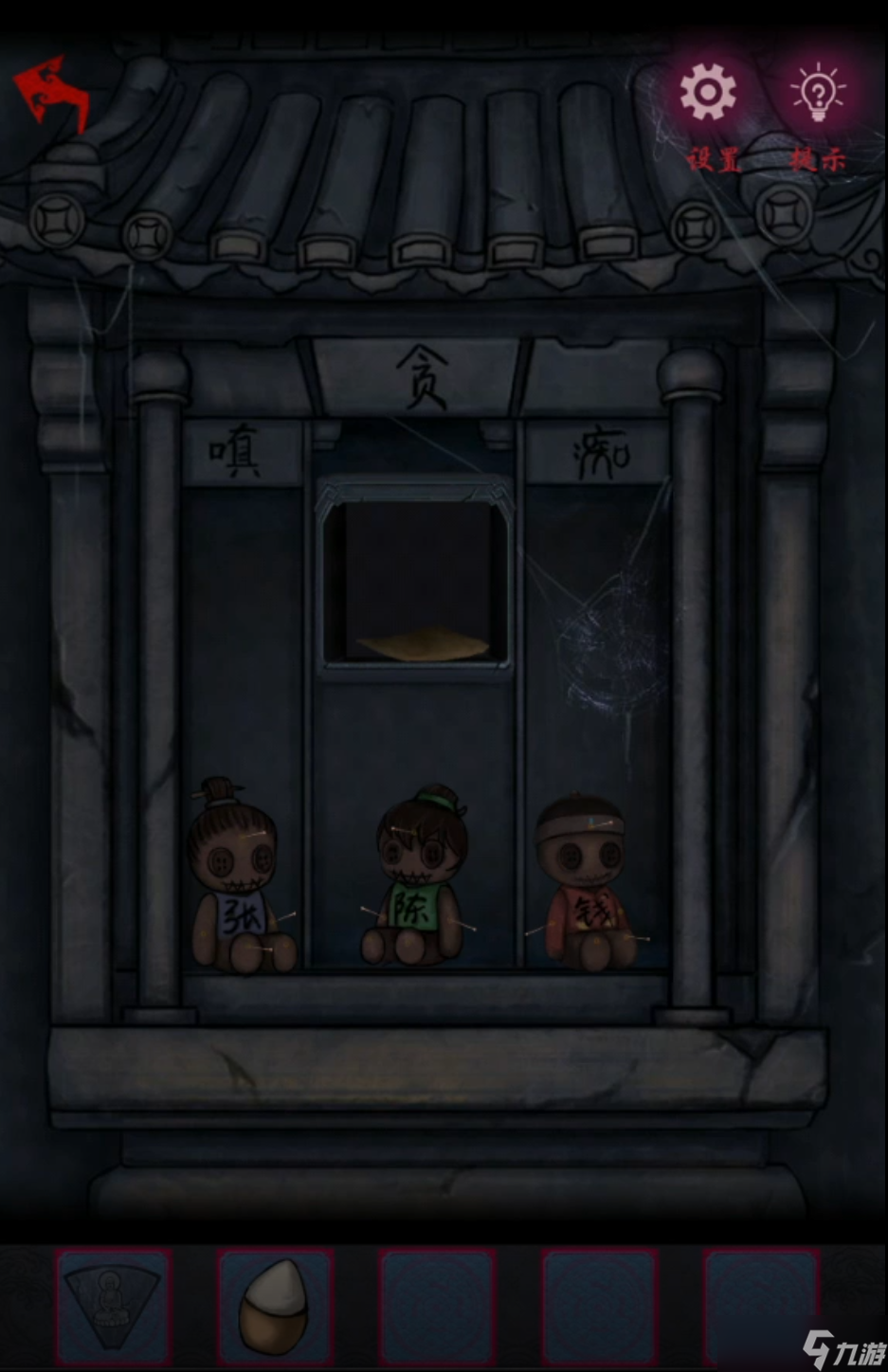This screenshot has height=1372, width=888.
Task: Select the doll labeled 陈
Action: tap(415, 881)
